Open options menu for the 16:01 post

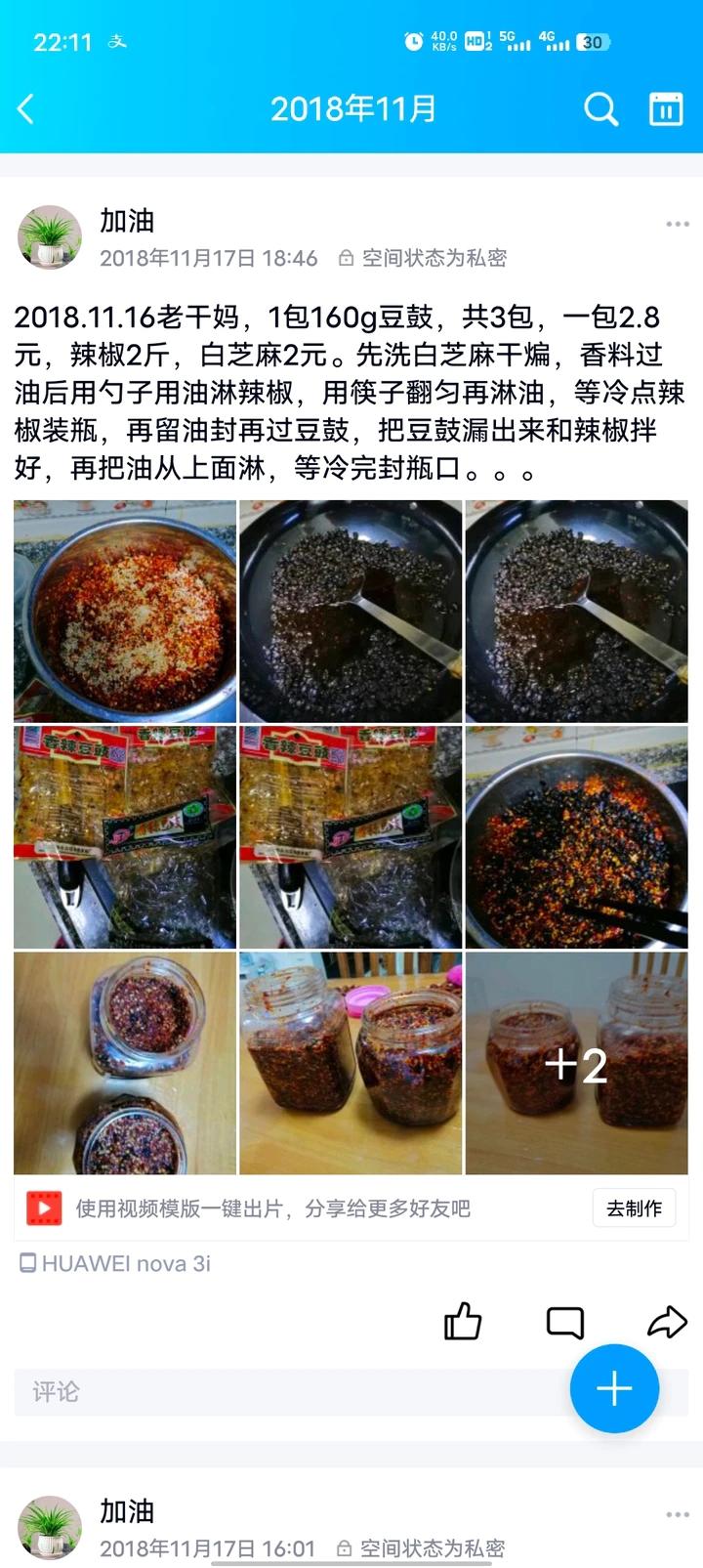tap(677, 1515)
